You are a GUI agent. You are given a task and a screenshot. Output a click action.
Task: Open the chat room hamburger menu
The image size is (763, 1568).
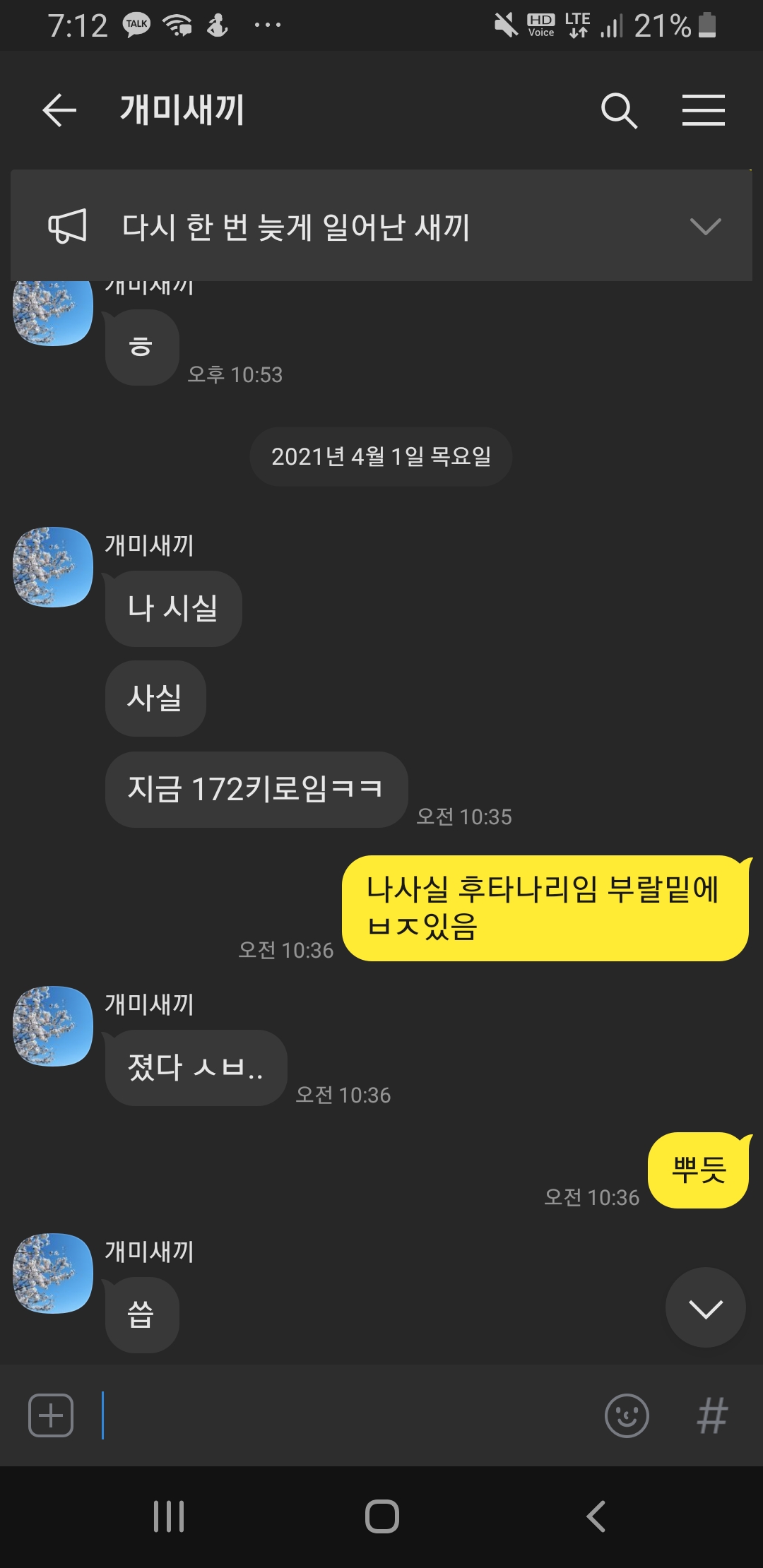pyautogui.click(x=703, y=111)
